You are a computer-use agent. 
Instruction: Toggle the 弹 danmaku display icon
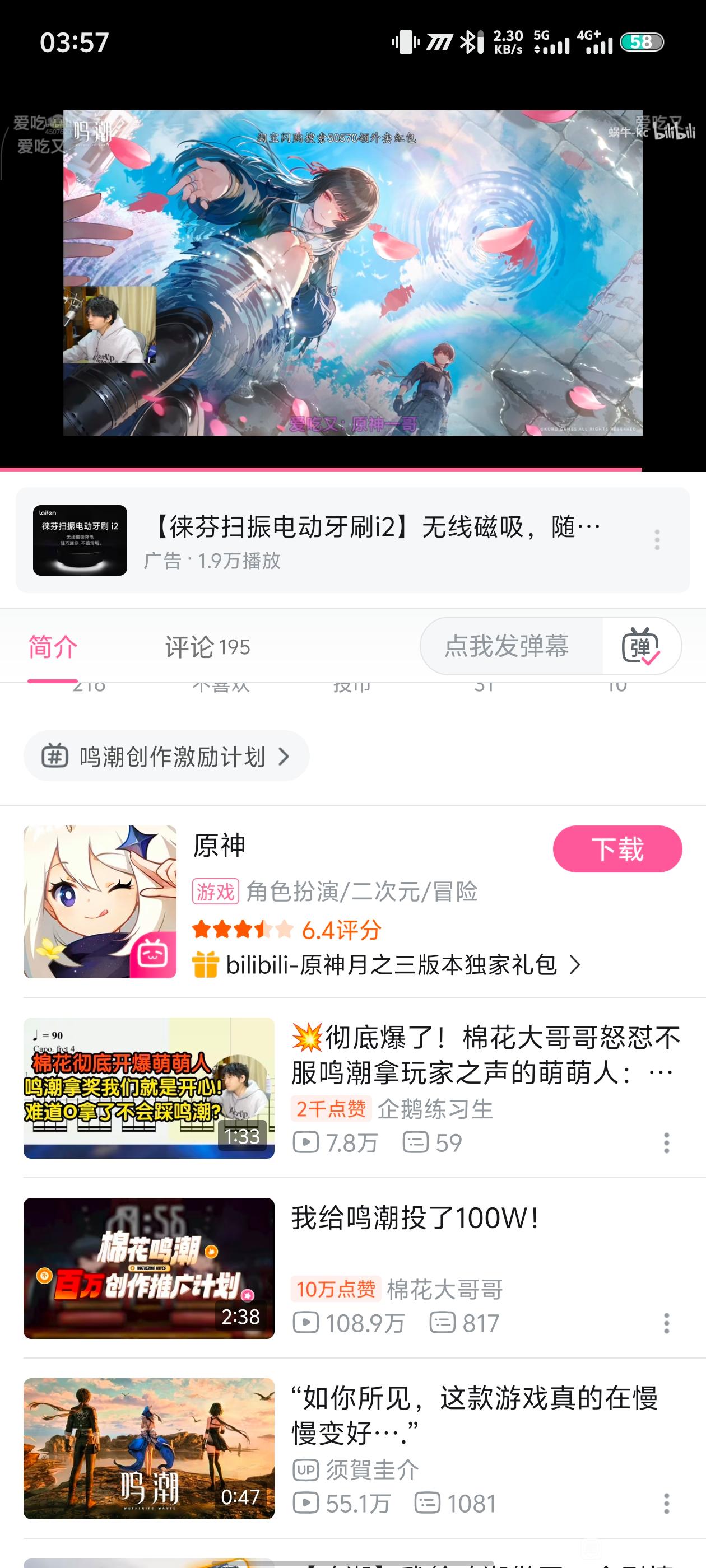tap(640, 646)
